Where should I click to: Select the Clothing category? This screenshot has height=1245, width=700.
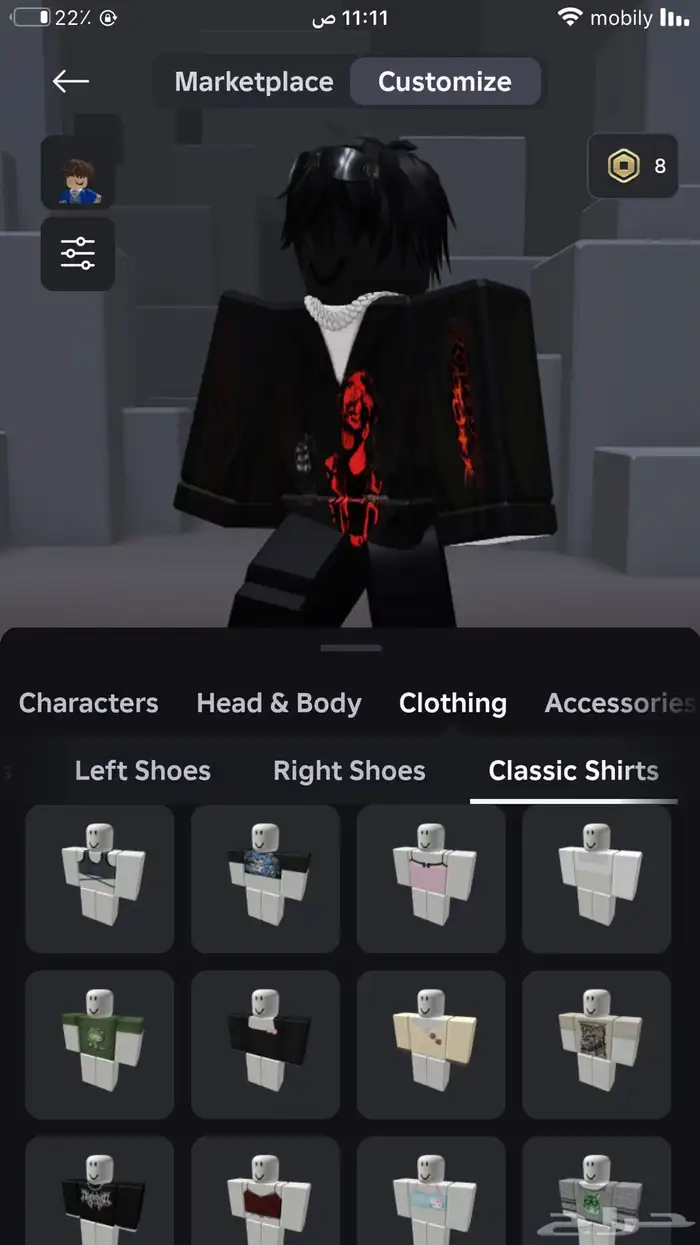tap(453, 703)
